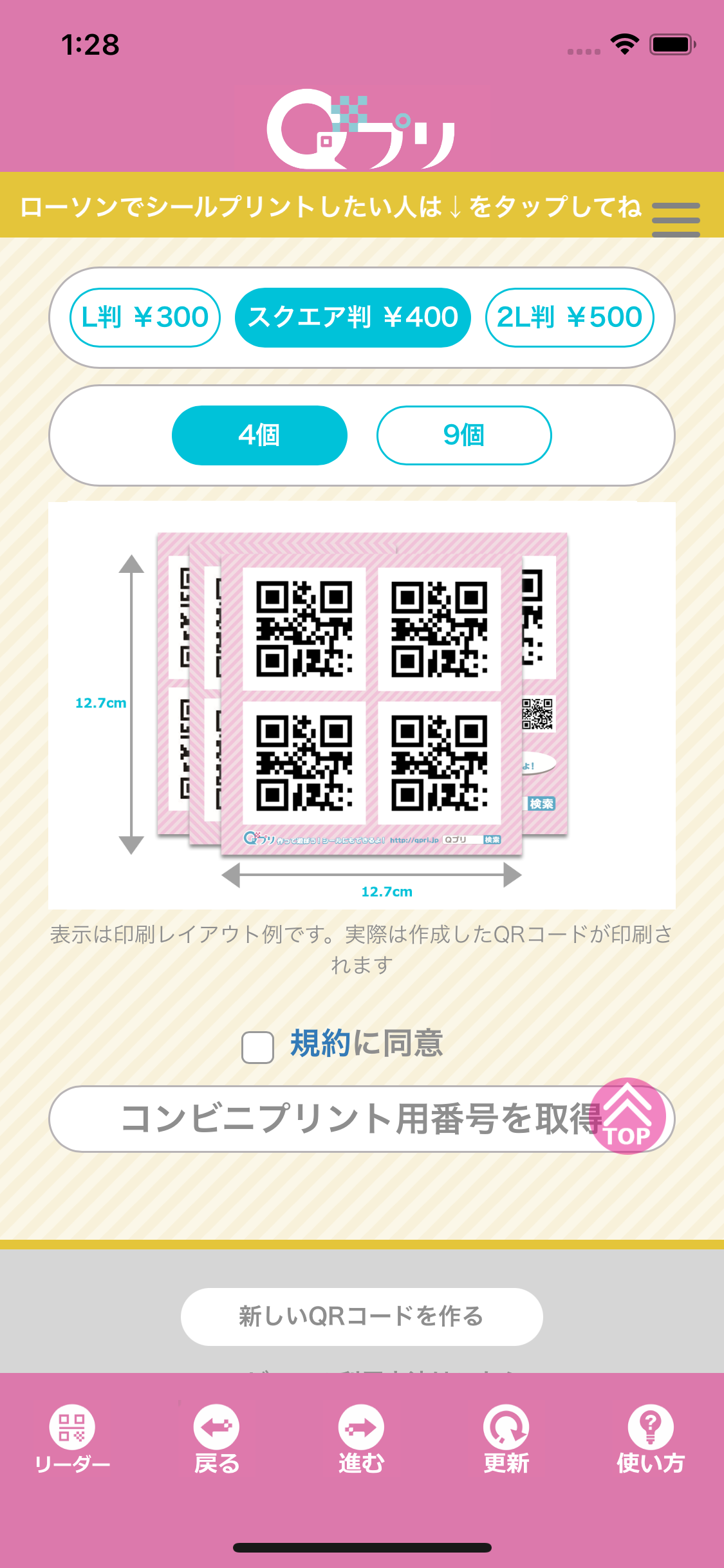Select the 4個 layout option

point(259,435)
